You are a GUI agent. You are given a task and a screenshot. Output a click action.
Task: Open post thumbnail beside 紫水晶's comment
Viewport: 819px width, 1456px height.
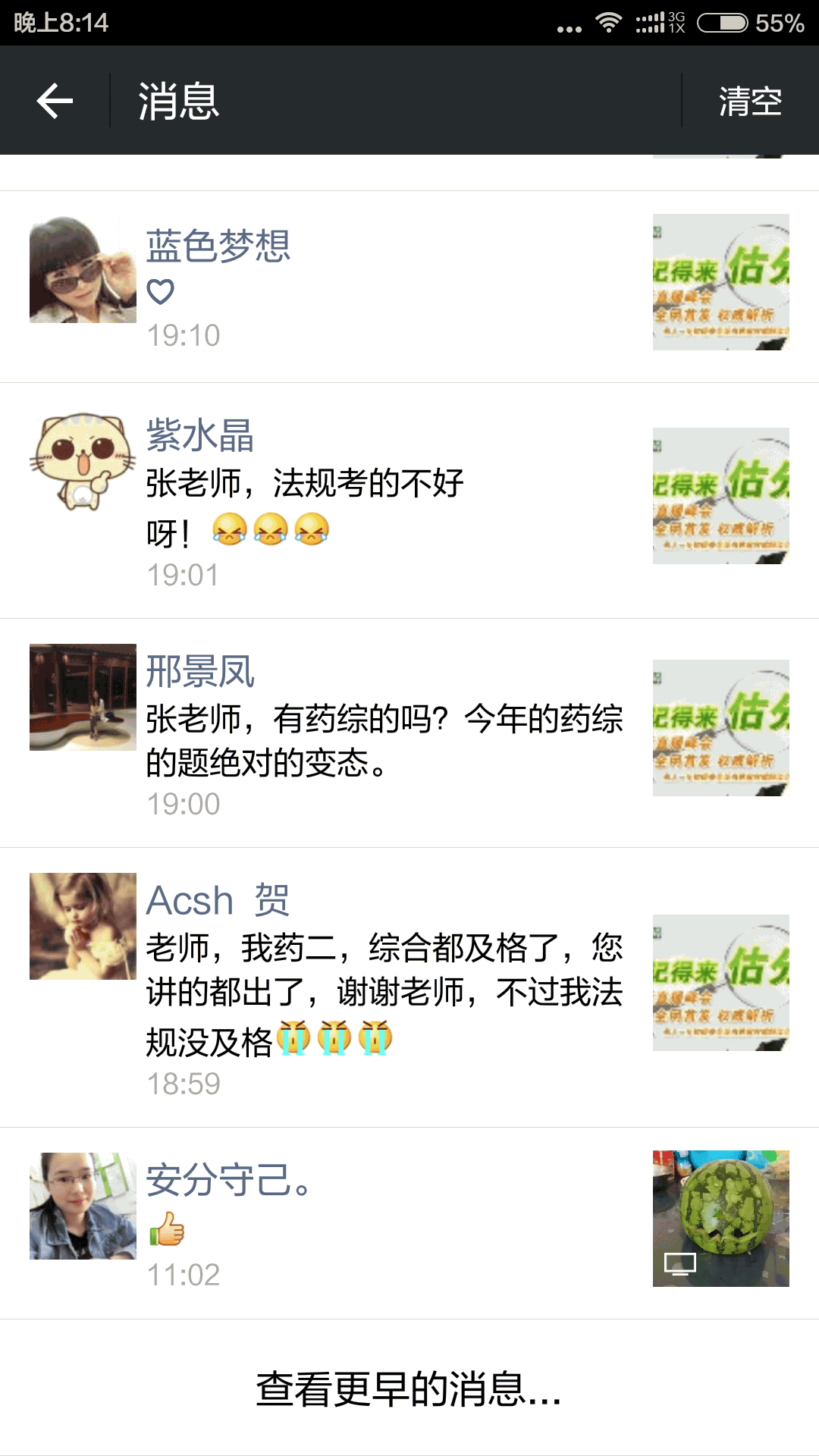[720, 496]
